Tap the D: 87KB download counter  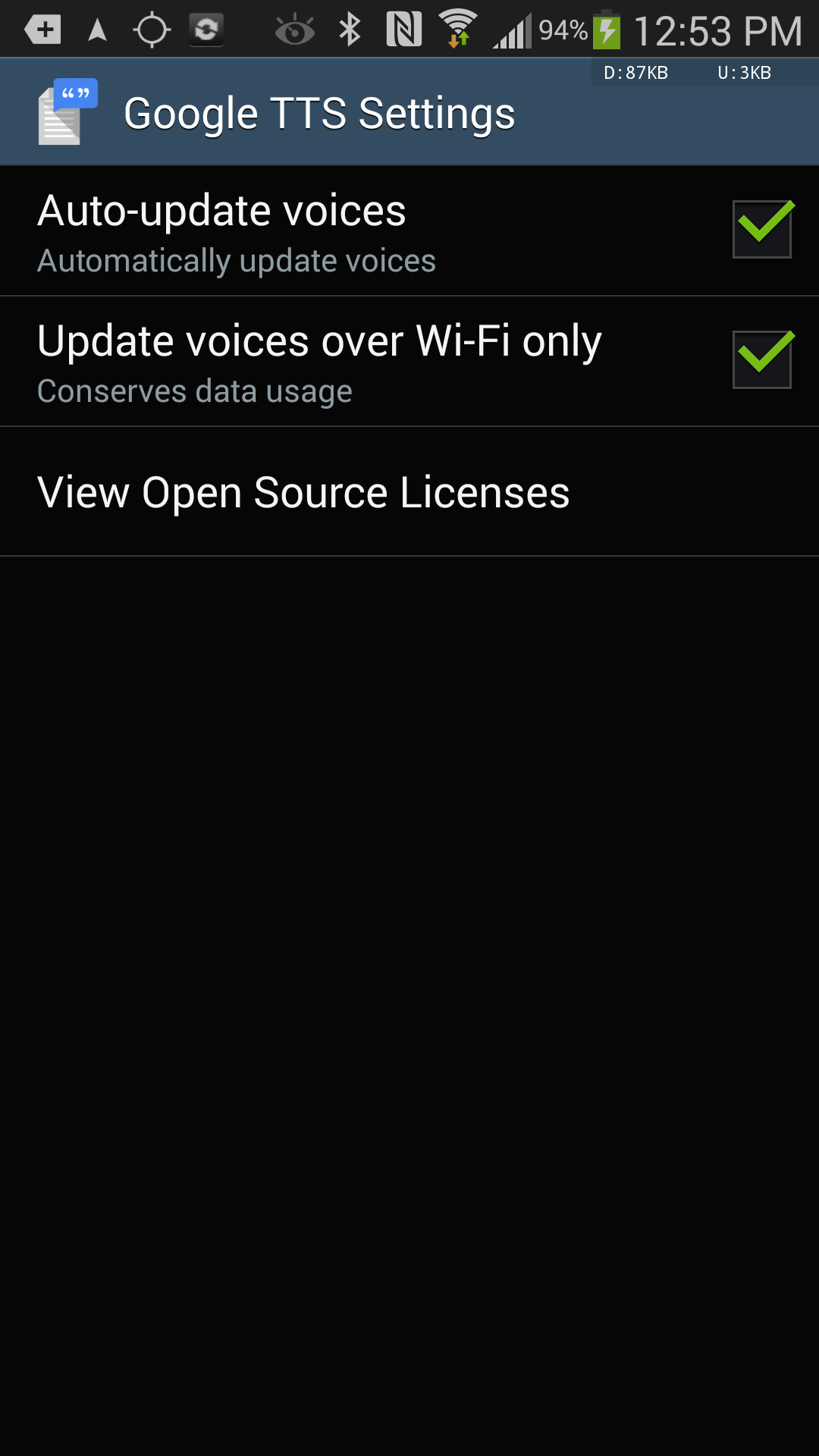(636, 73)
